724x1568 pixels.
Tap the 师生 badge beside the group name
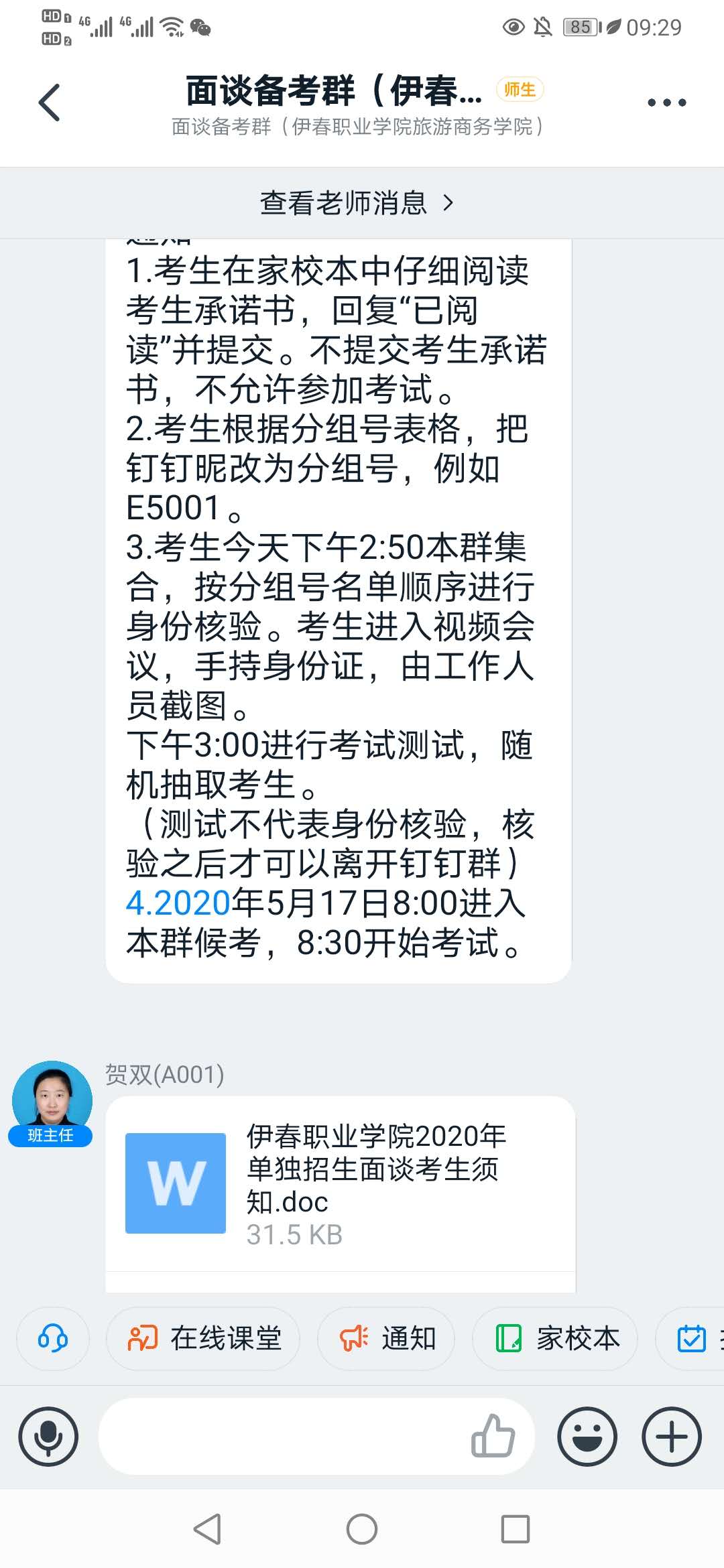(520, 88)
